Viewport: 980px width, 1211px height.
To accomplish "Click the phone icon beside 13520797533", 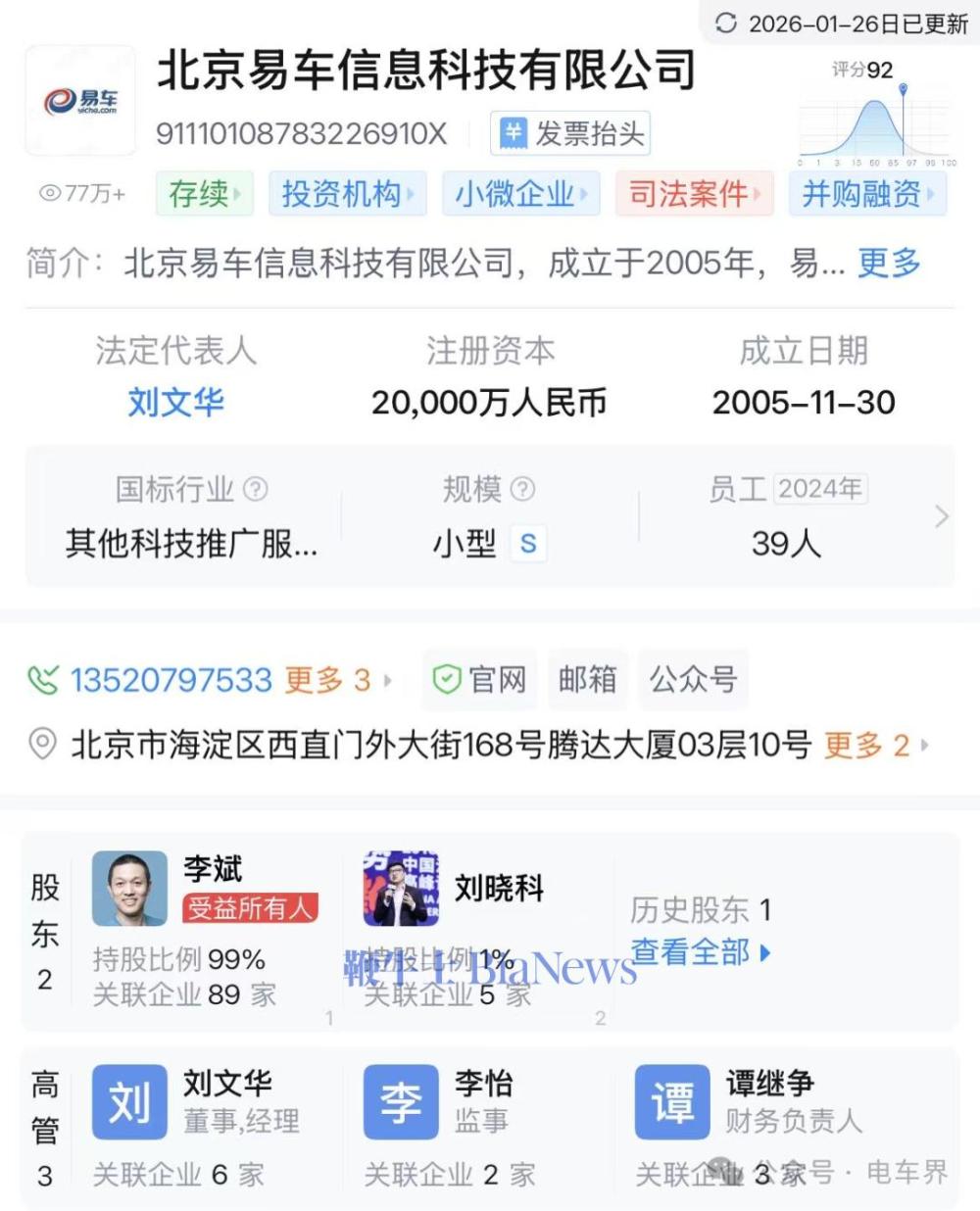I will [41, 678].
